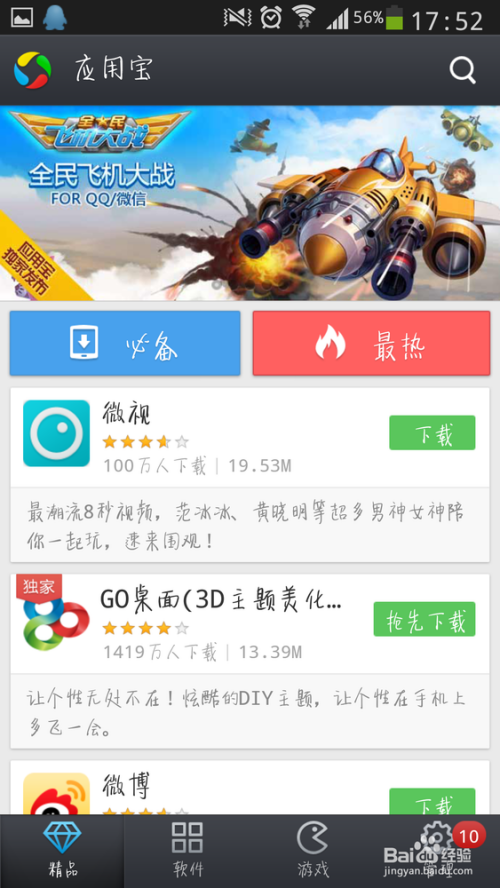The width and height of the screenshot is (500, 888).
Task: Open the search icon in the app bar
Action: [462, 70]
